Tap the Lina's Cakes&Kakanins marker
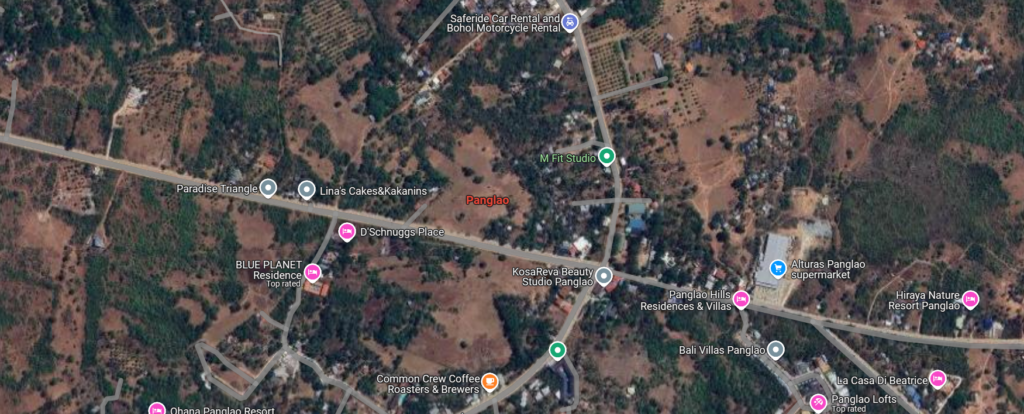The width and height of the screenshot is (1024, 414). [x=307, y=189]
